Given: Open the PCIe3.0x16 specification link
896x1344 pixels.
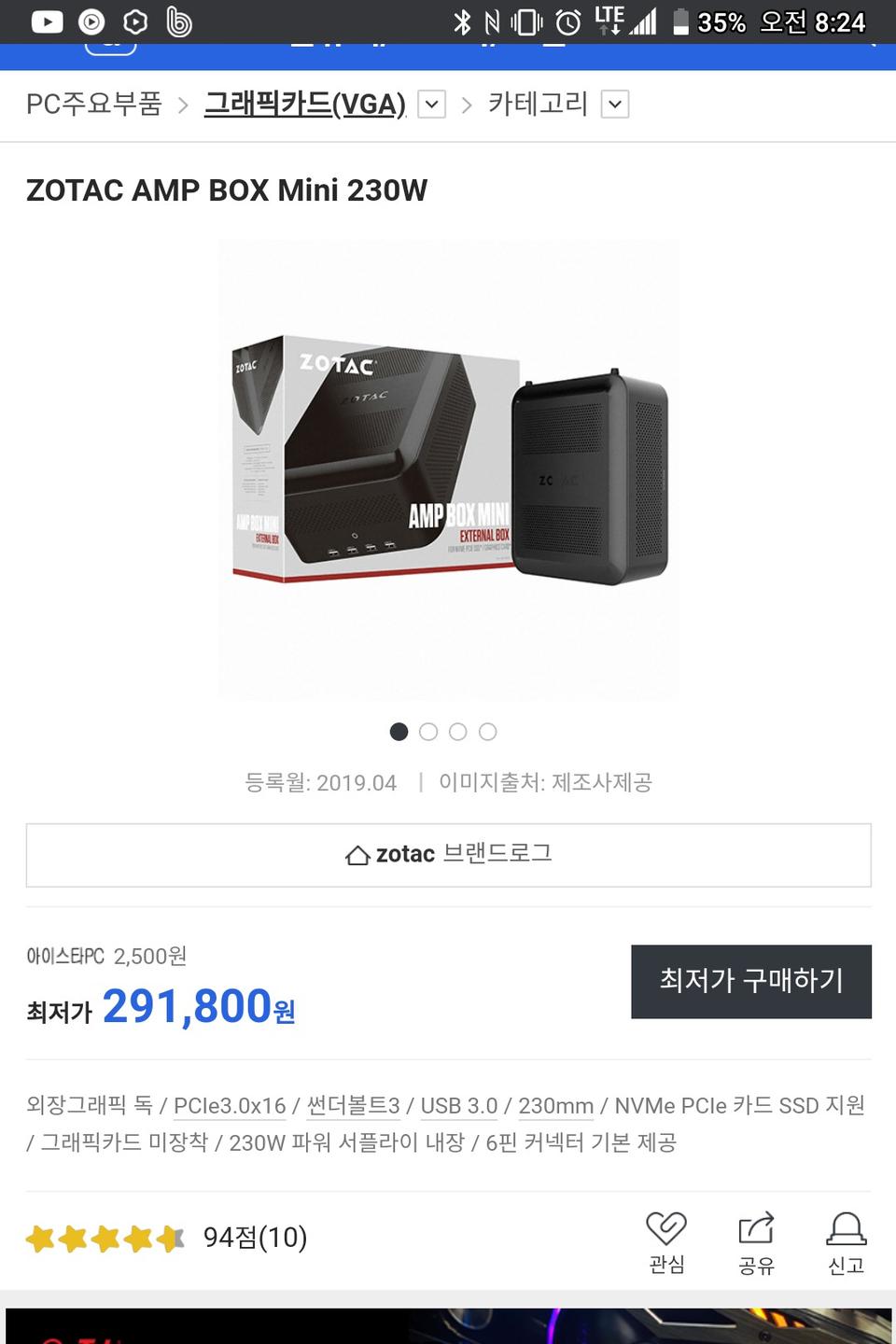Looking at the screenshot, I should (x=229, y=1105).
